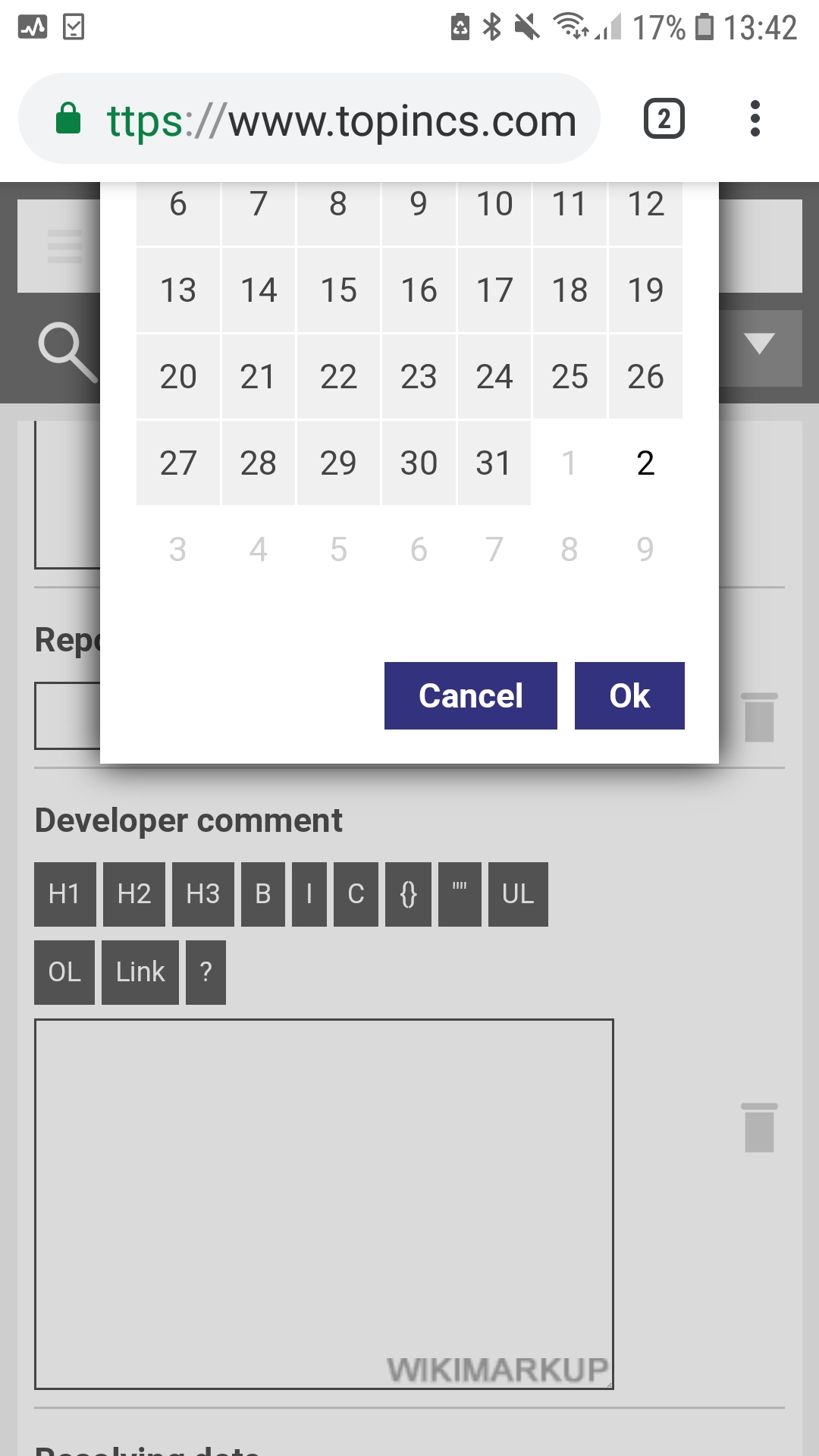Viewport: 819px width, 1456px height.
Task: Select day 15 in the calendar
Action: tap(338, 290)
